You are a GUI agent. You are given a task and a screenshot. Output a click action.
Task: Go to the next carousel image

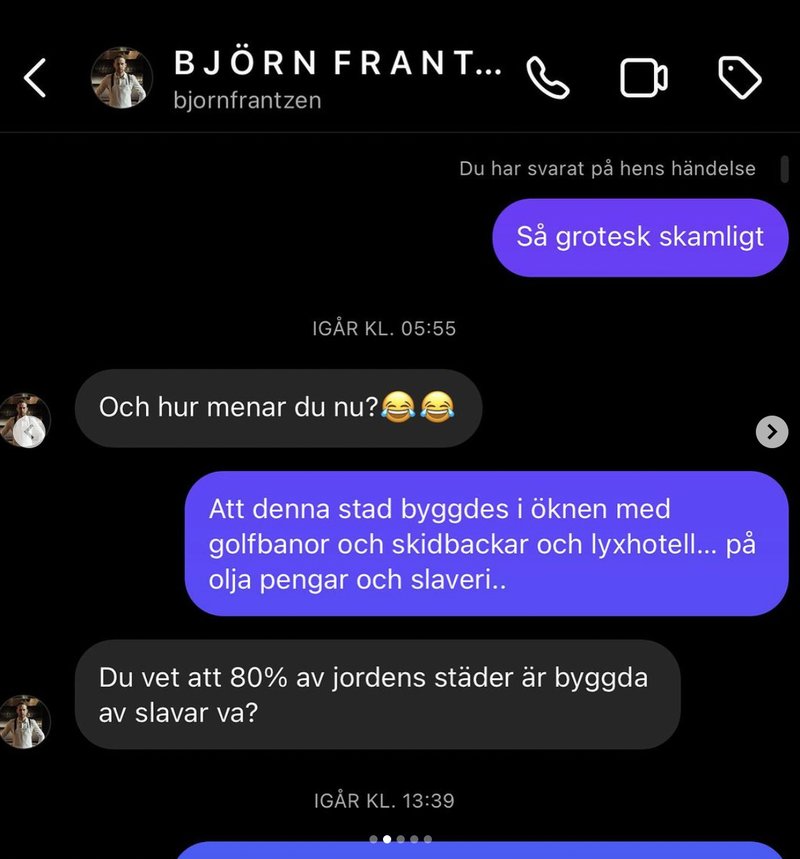771,431
